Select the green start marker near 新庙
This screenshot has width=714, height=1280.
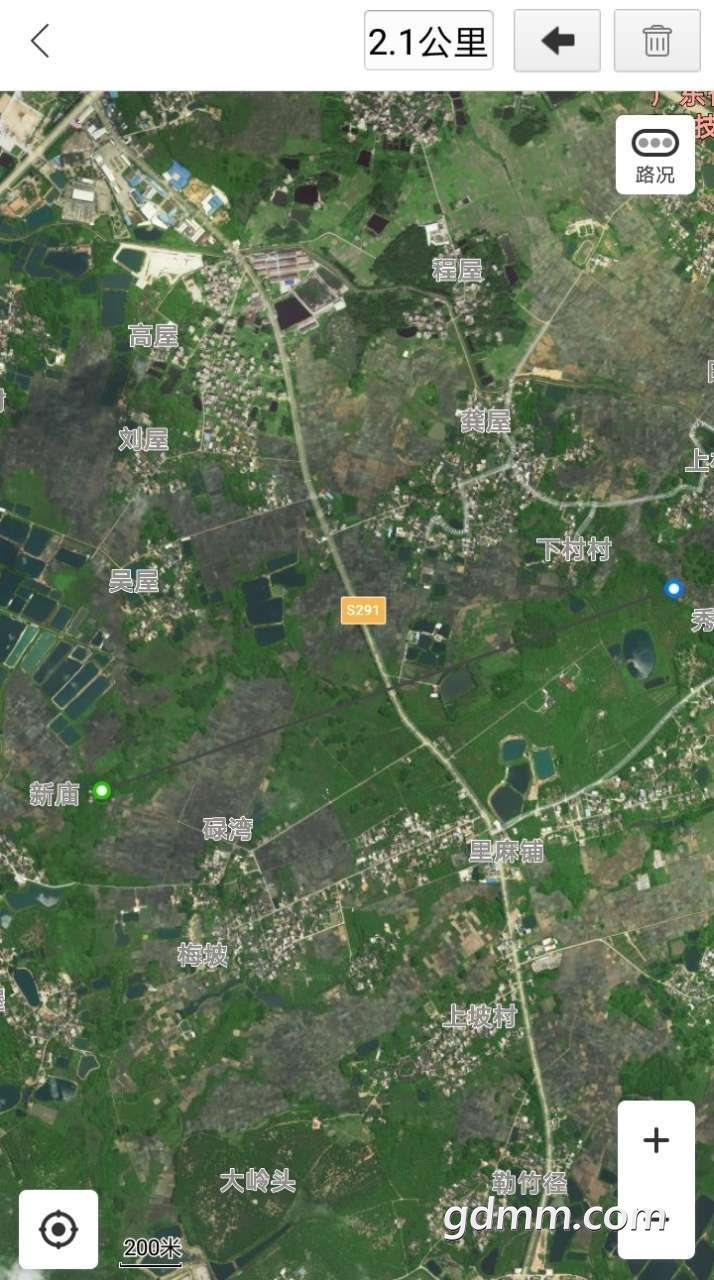click(x=101, y=792)
